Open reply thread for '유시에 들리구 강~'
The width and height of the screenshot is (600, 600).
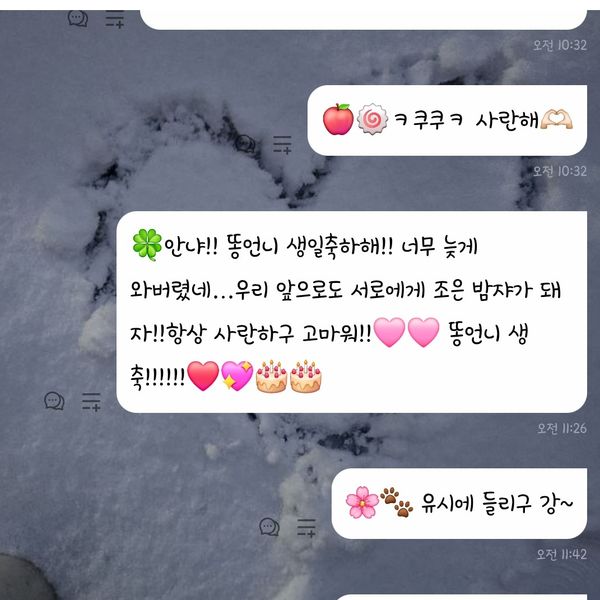(269, 526)
